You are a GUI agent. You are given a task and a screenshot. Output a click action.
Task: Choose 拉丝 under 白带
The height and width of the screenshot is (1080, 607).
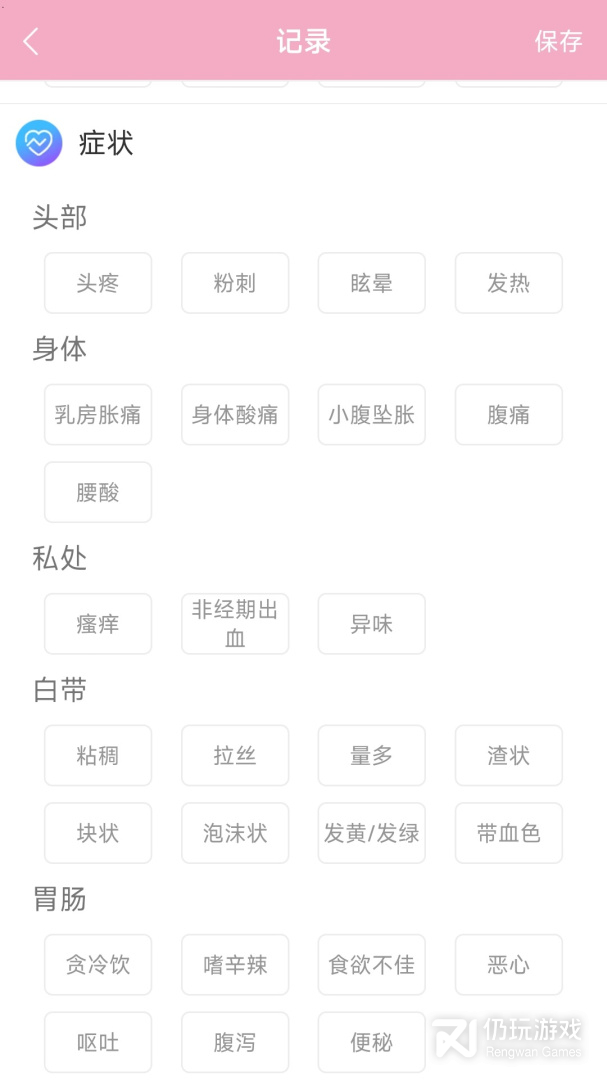tap(235, 756)
